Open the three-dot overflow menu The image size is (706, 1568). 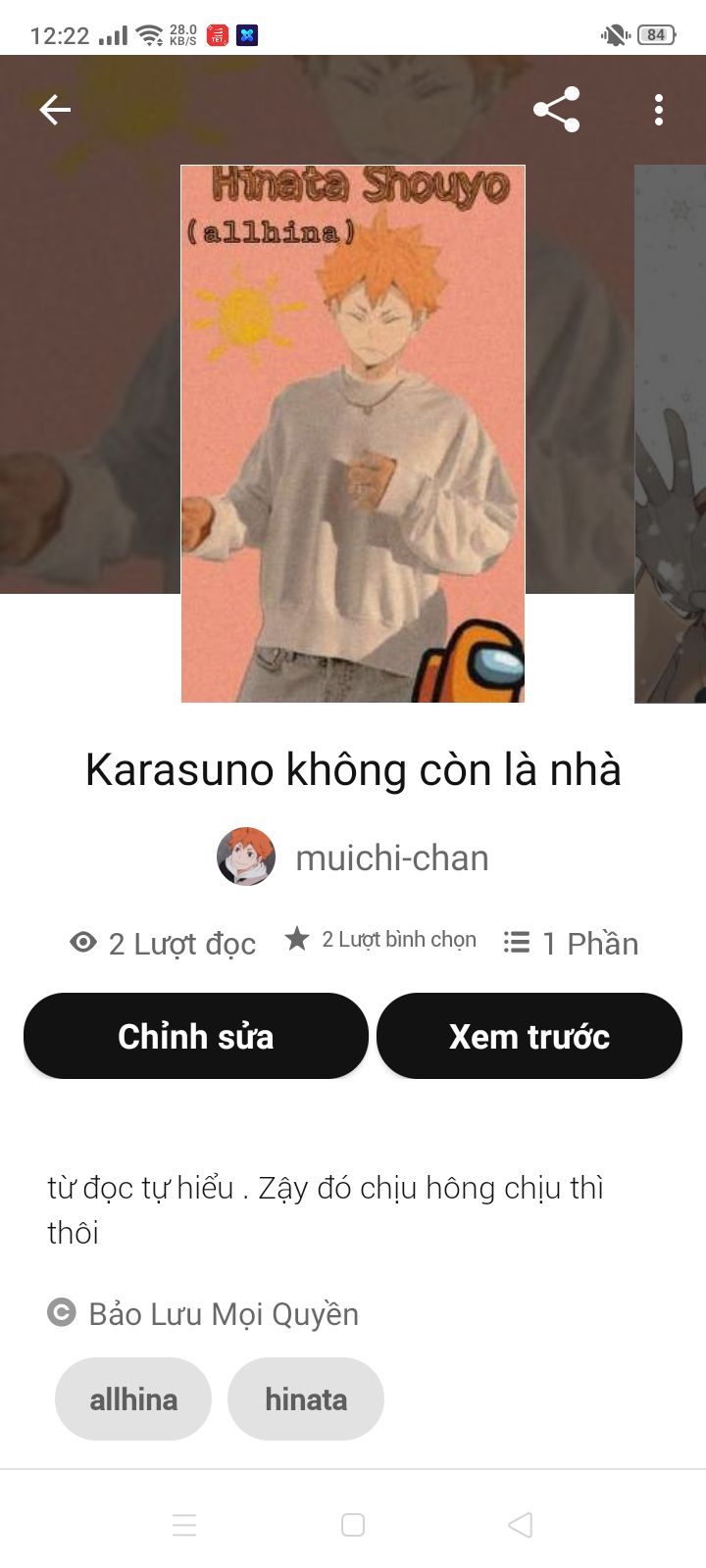[x=659, y=110]
